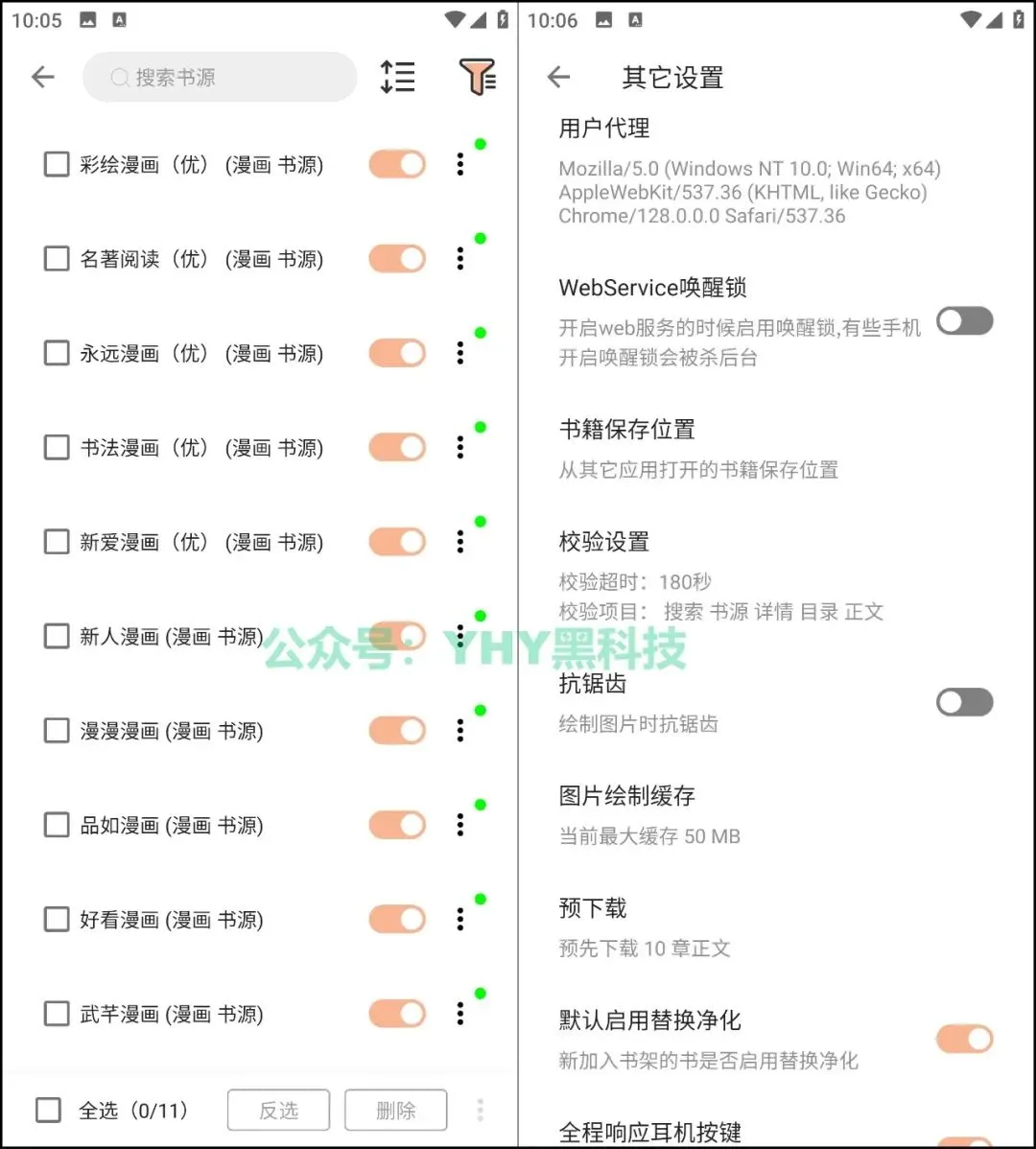
Task: Open the 用户代理 setting
Action: pyautogui.click(x=748, y=173)
